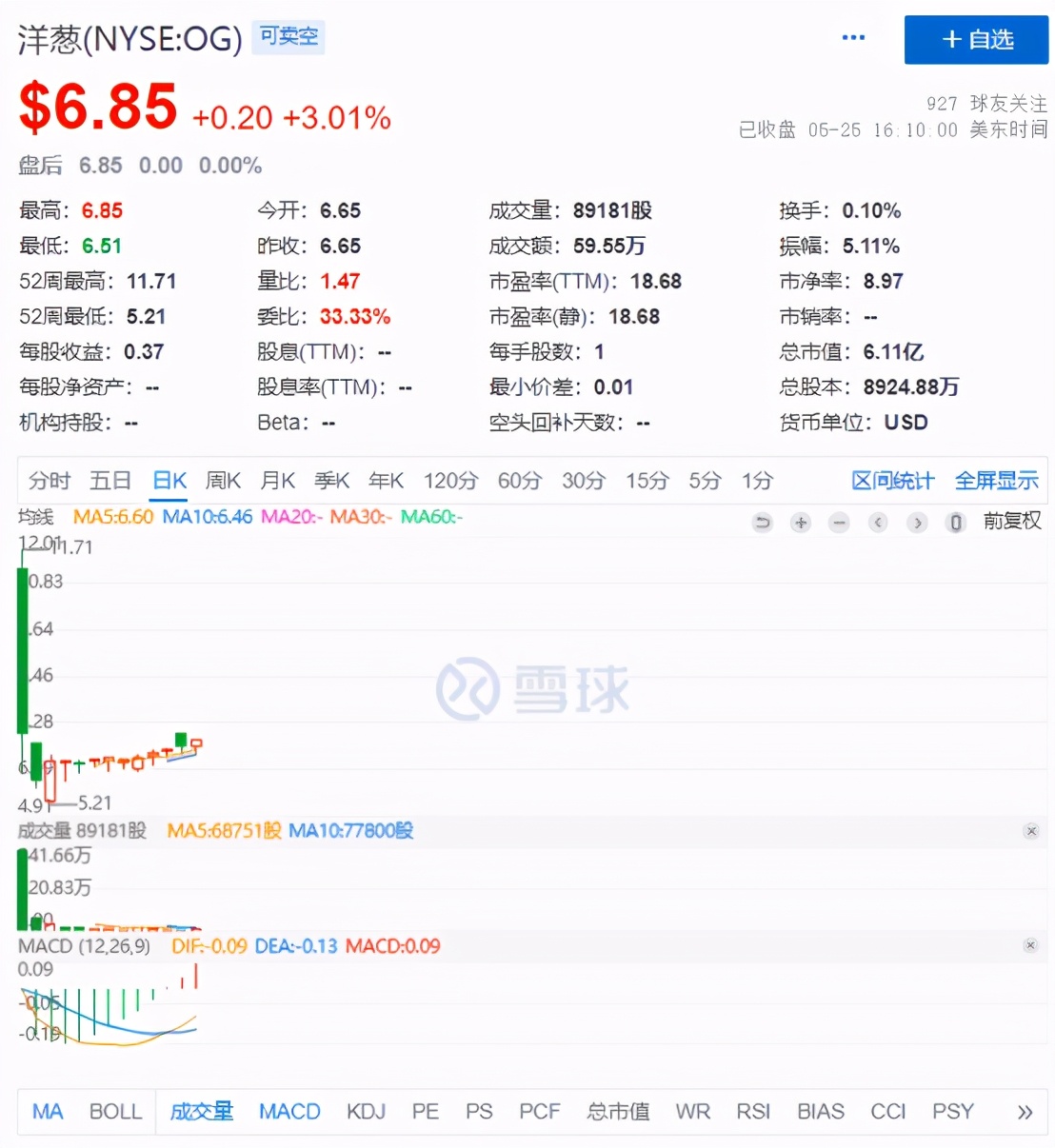Open the KDJ indicator tab

pos(366,1111)
